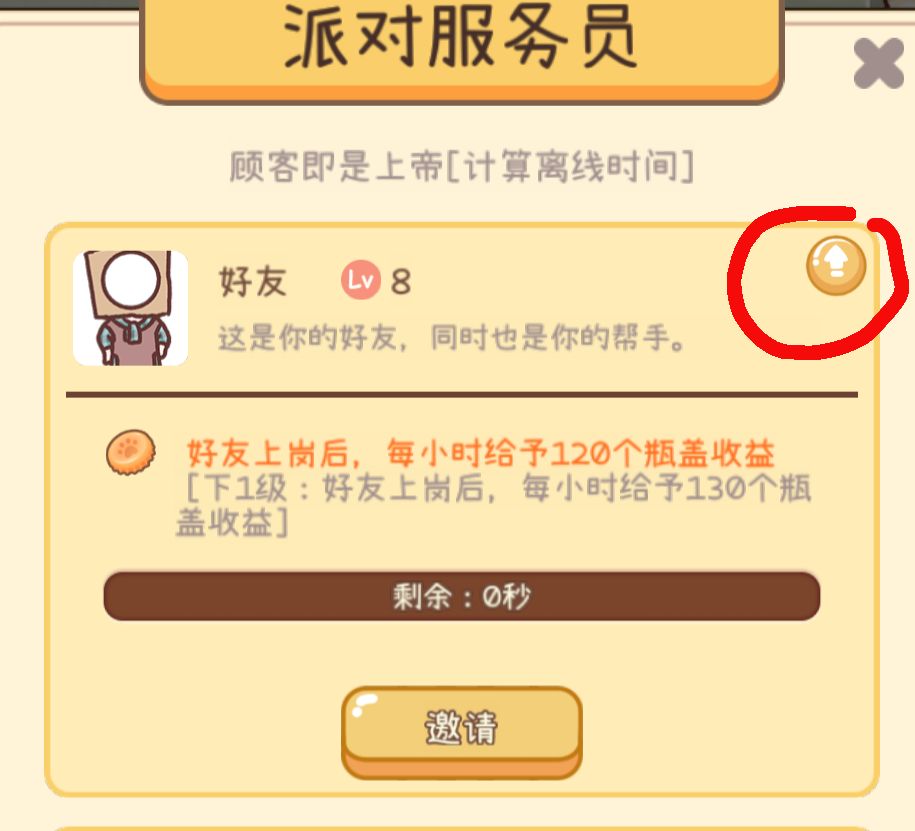This screenshot has width=915, height=831.
Task: Tap the 邀请 button
Action: pyautogui.click(x=461, y=728)
